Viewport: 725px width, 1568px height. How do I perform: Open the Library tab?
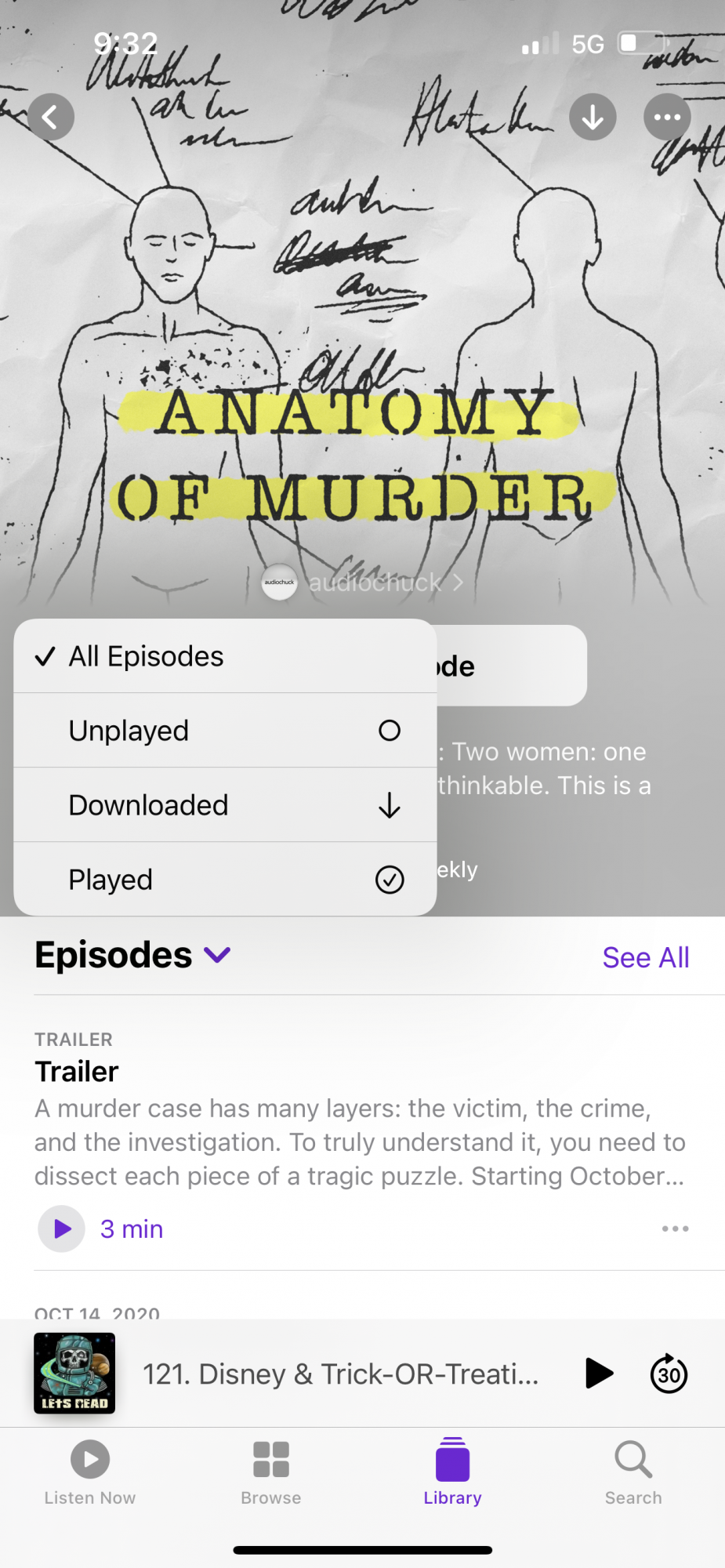tap(452, 1472)
